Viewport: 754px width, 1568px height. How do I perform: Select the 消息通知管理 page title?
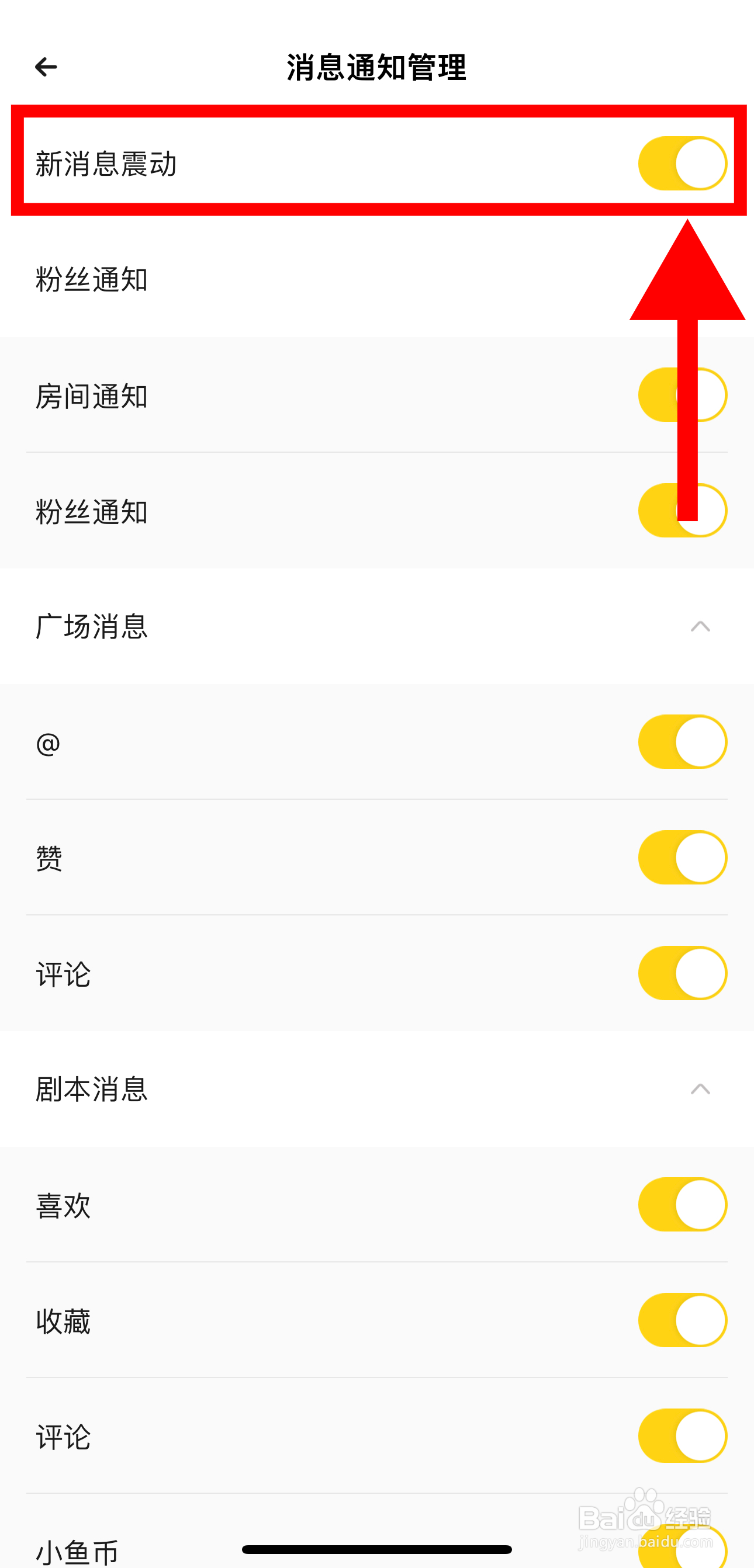(376, 67)
